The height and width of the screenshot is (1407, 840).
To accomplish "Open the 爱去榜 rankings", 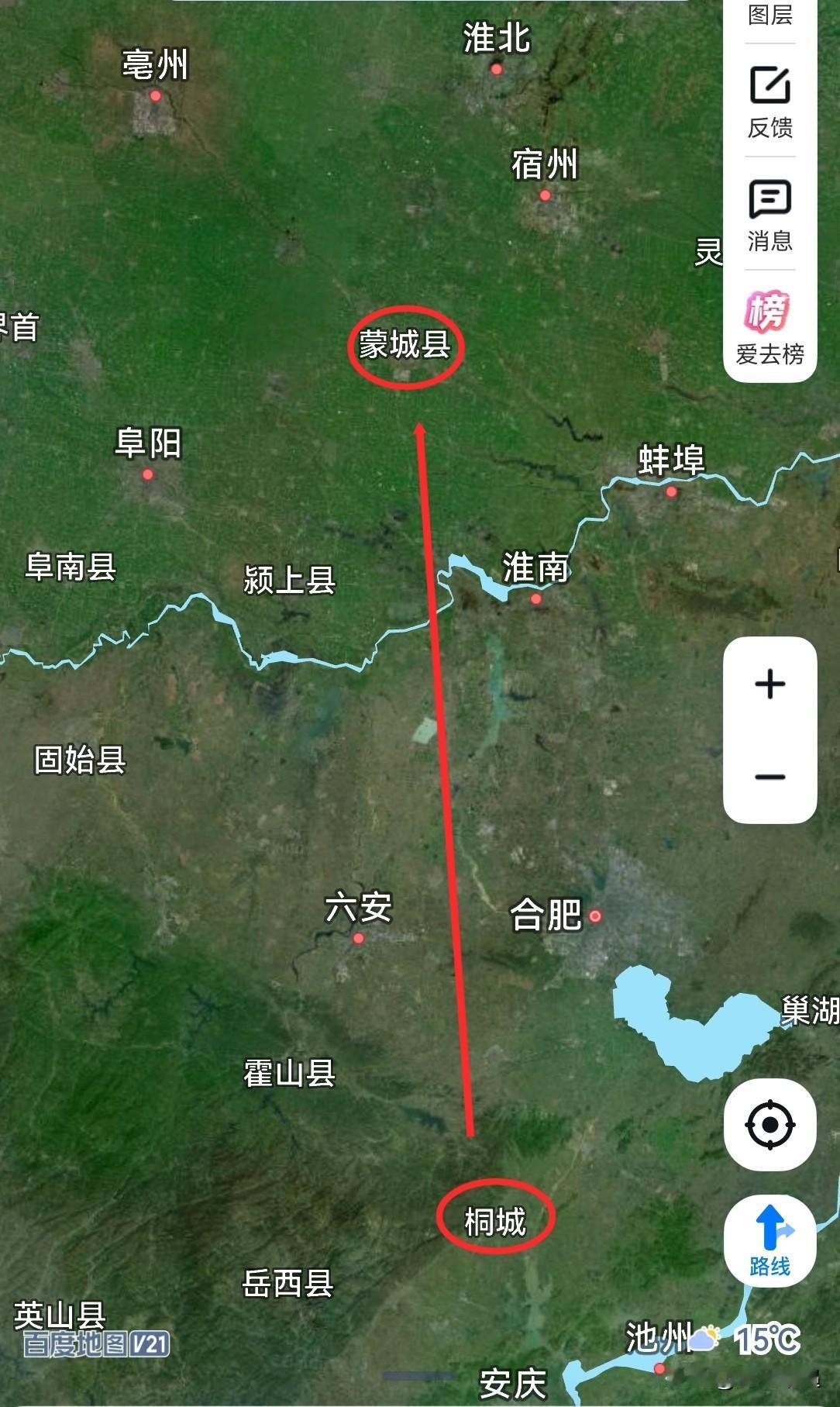I will tap(769, 327).
